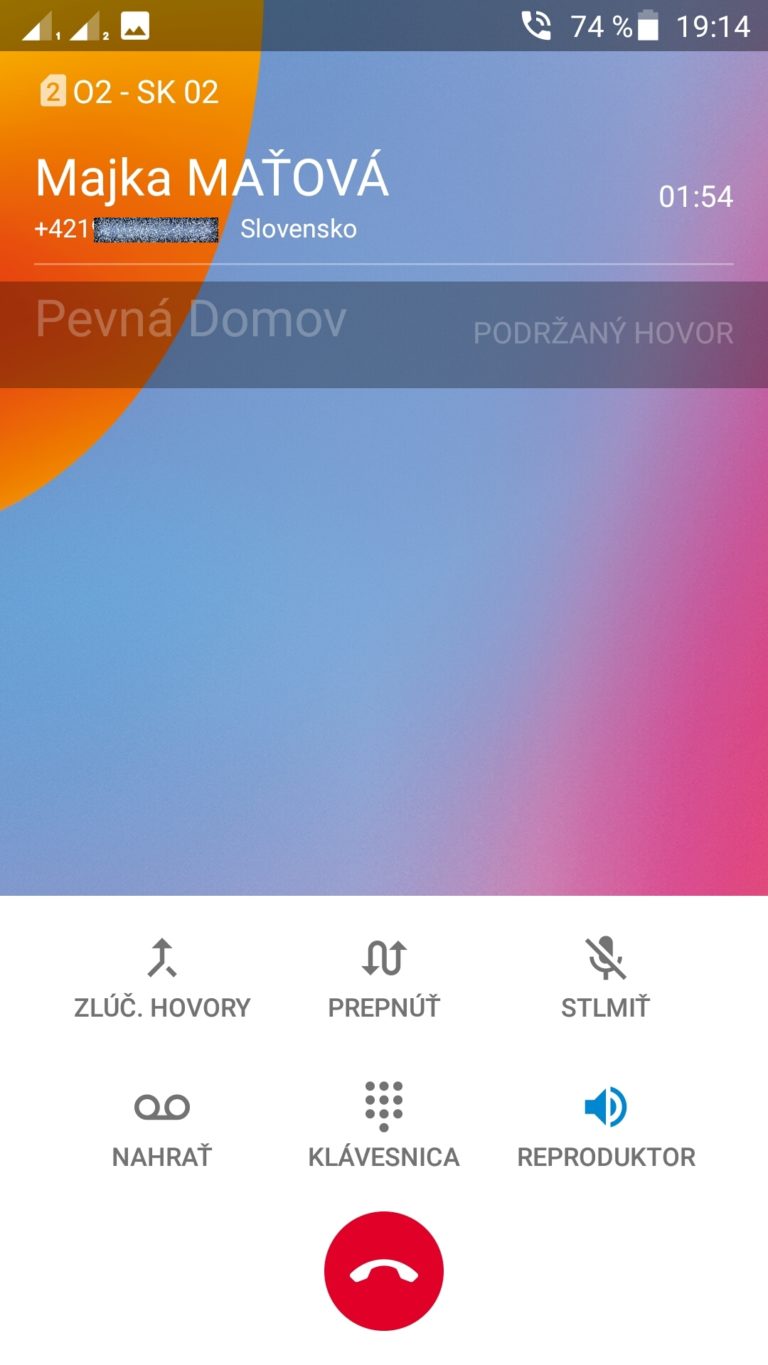The height and width of the screenshot is (1365, 768).
Task: Select the held call Pevná Domov
Action: 384,334
